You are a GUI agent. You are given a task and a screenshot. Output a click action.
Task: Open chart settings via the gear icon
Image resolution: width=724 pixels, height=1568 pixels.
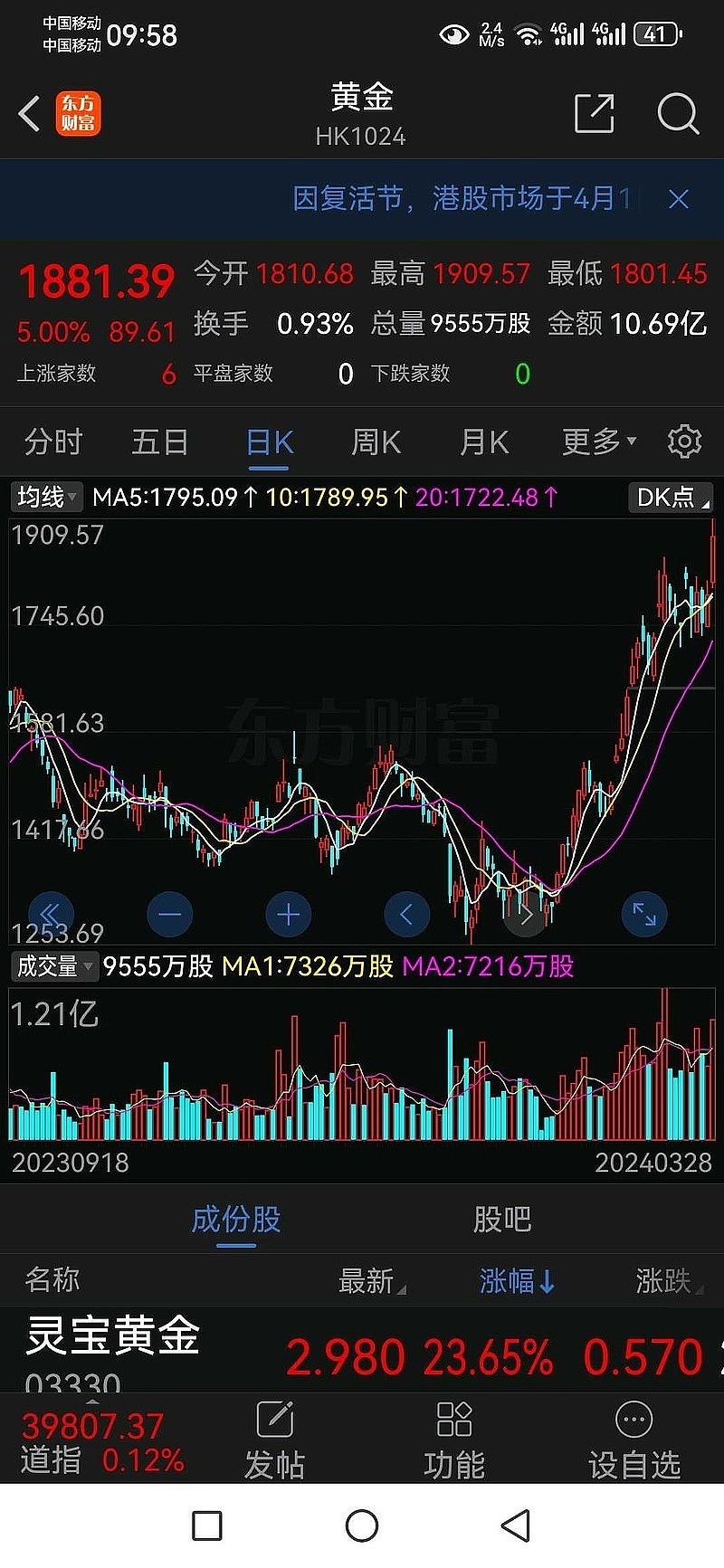[685, 441]
